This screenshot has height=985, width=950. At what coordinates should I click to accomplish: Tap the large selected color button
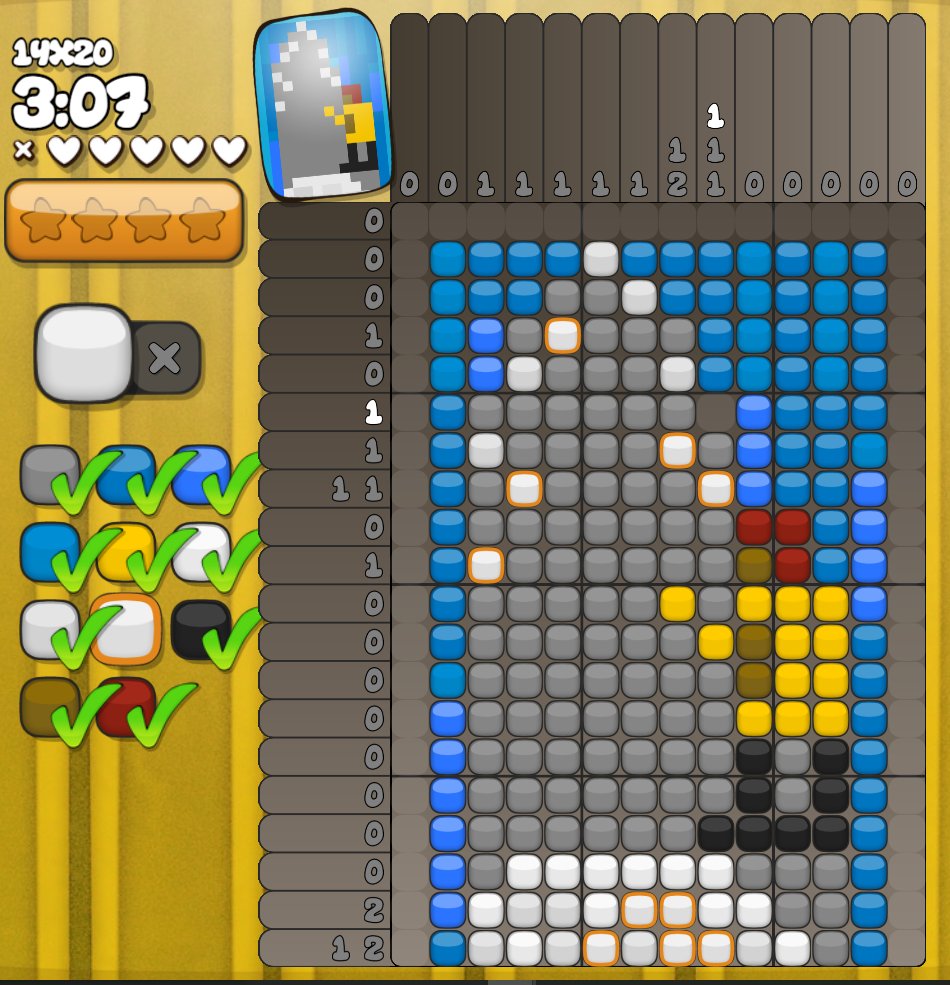click(84, 353)
